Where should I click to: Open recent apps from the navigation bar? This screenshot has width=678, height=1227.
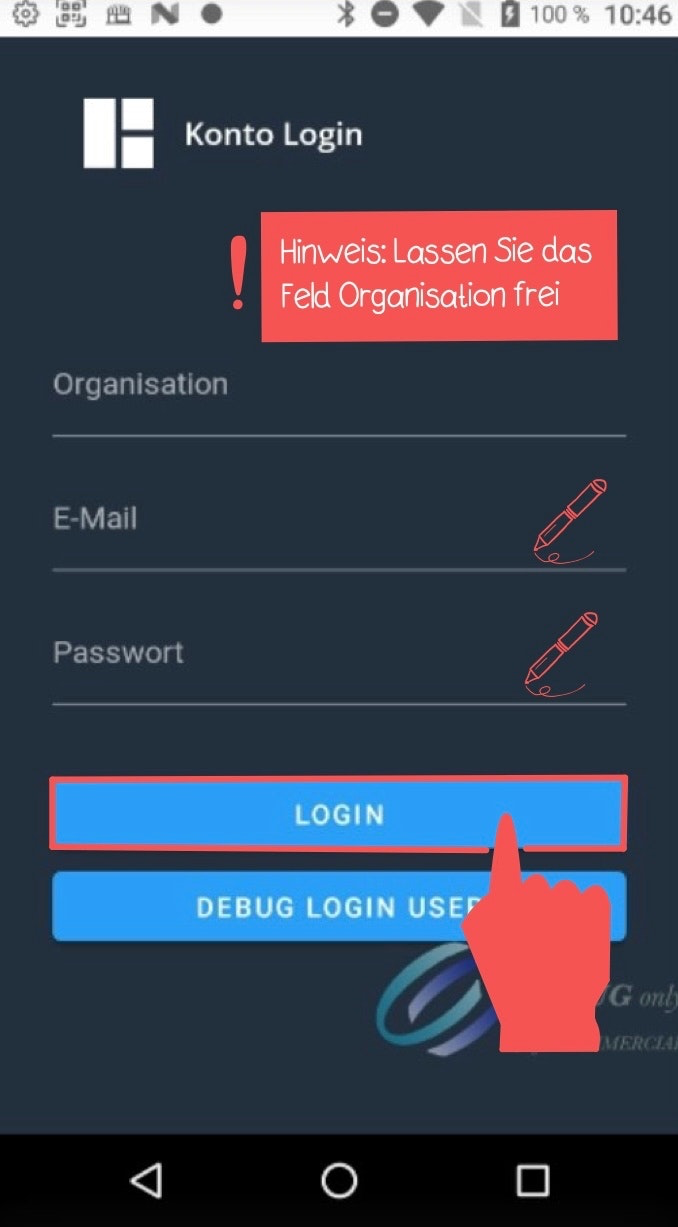pos(532,1181)
